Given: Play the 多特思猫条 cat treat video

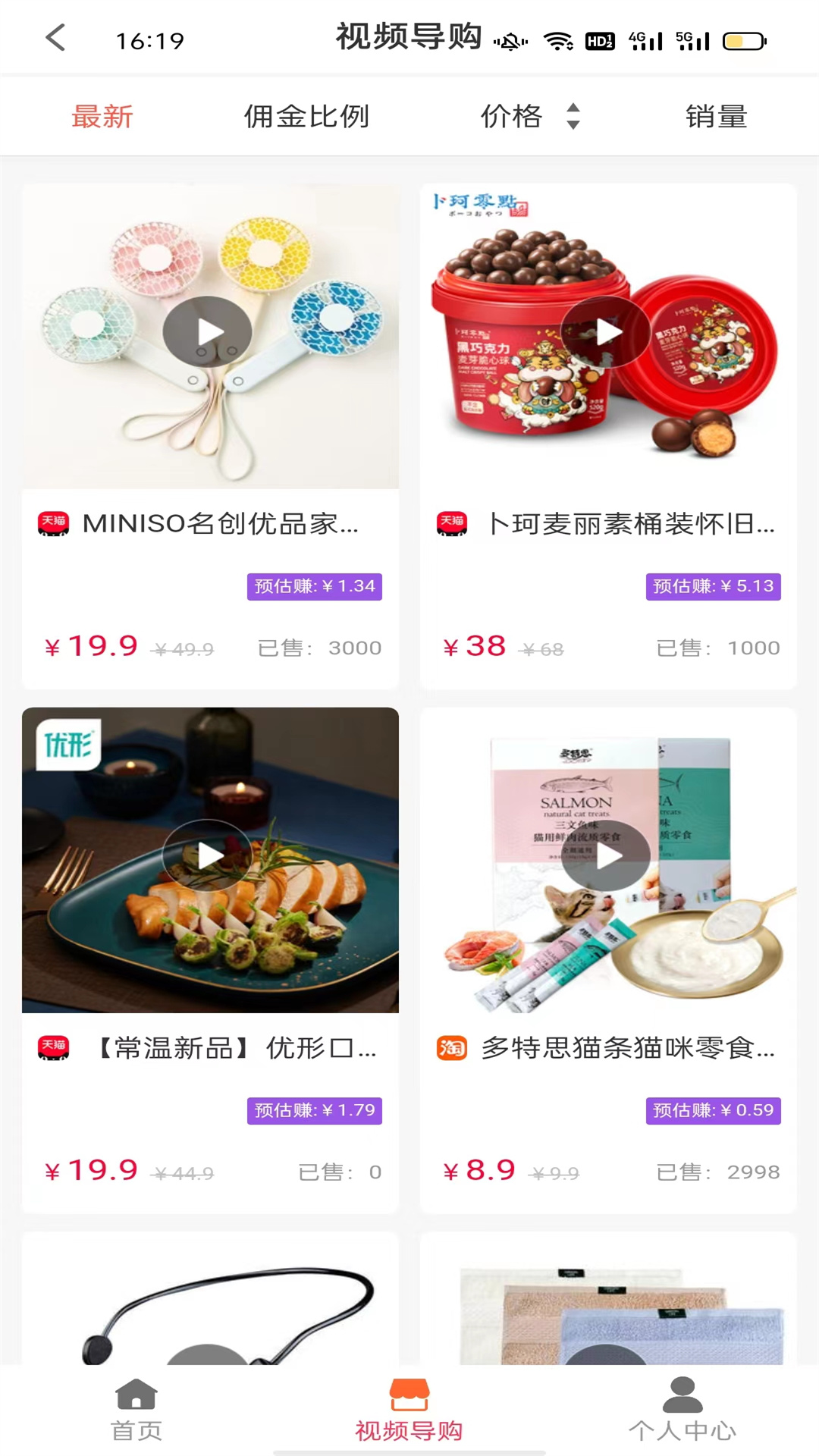Looking at the screenshot, I should (605, 855).
